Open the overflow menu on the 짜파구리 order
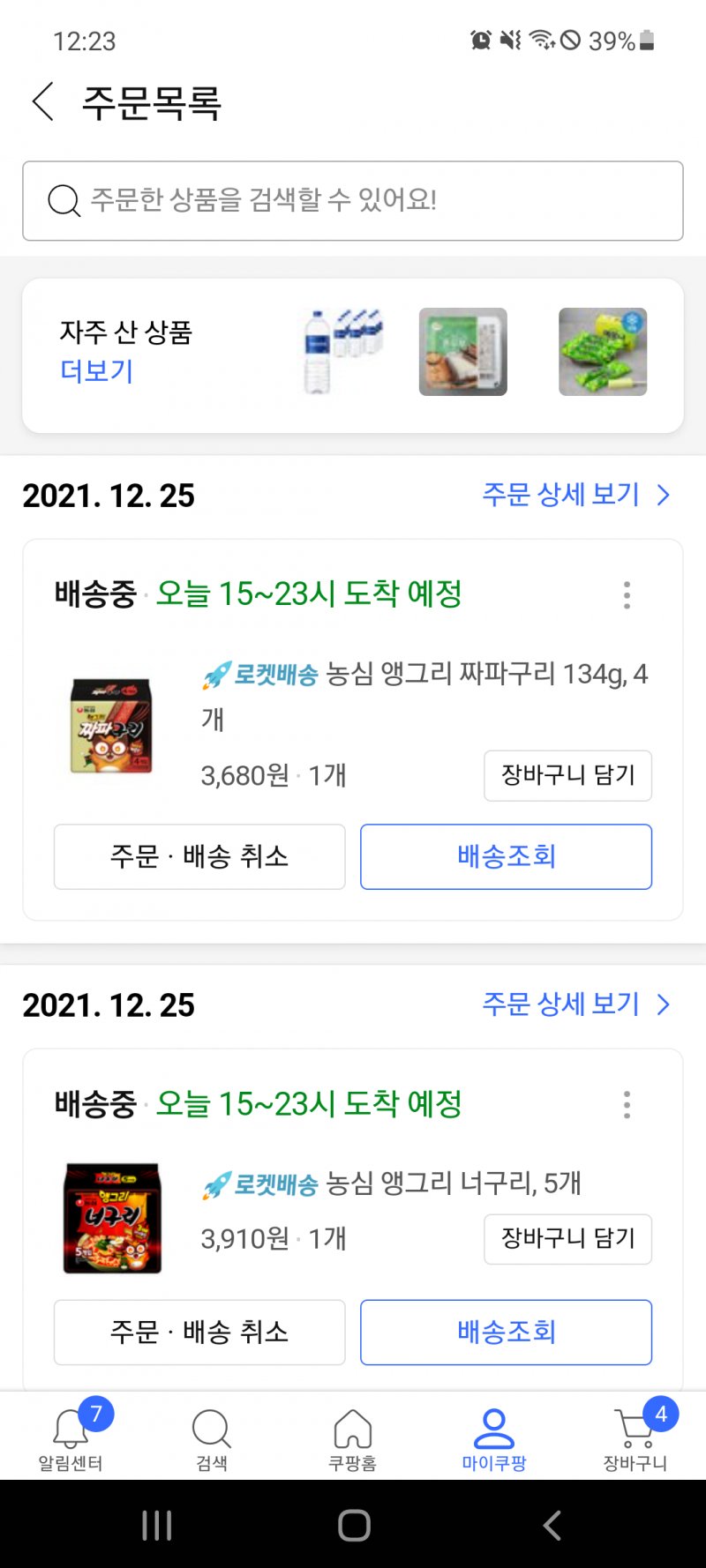Screen dimensions: 706x1568 point(627,595)
